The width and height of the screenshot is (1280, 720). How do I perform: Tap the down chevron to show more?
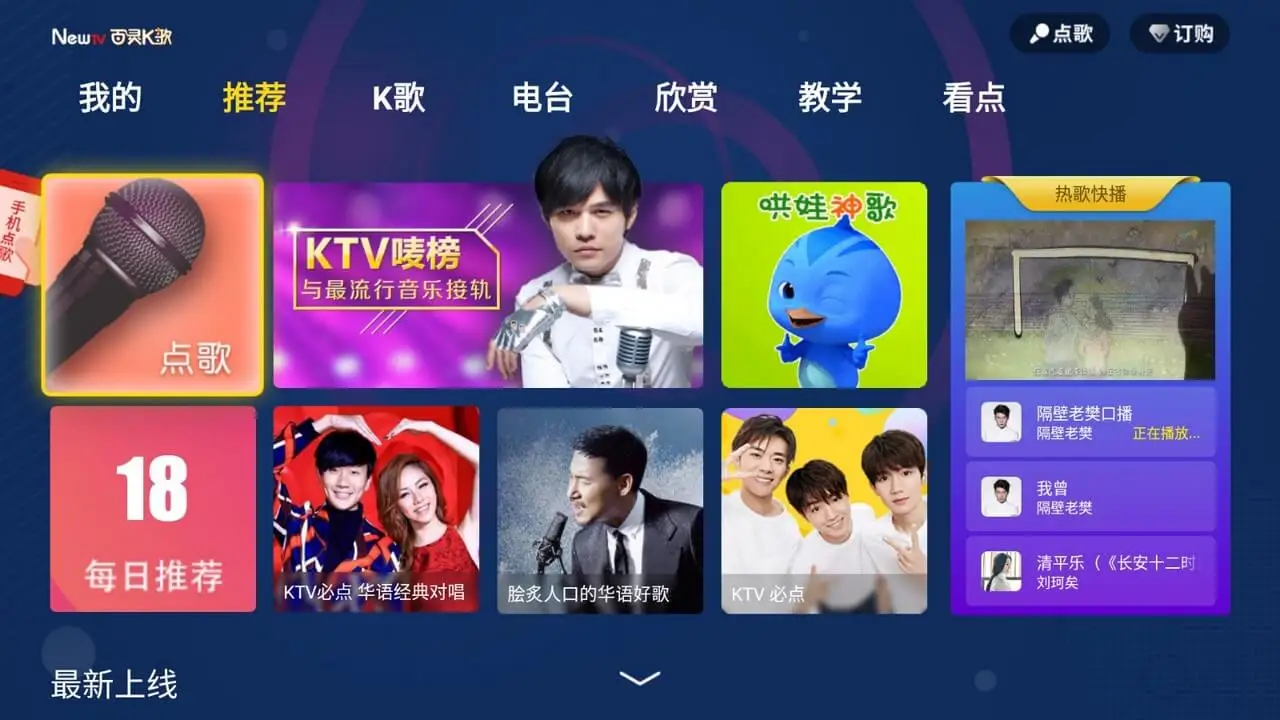coord(640,679)
